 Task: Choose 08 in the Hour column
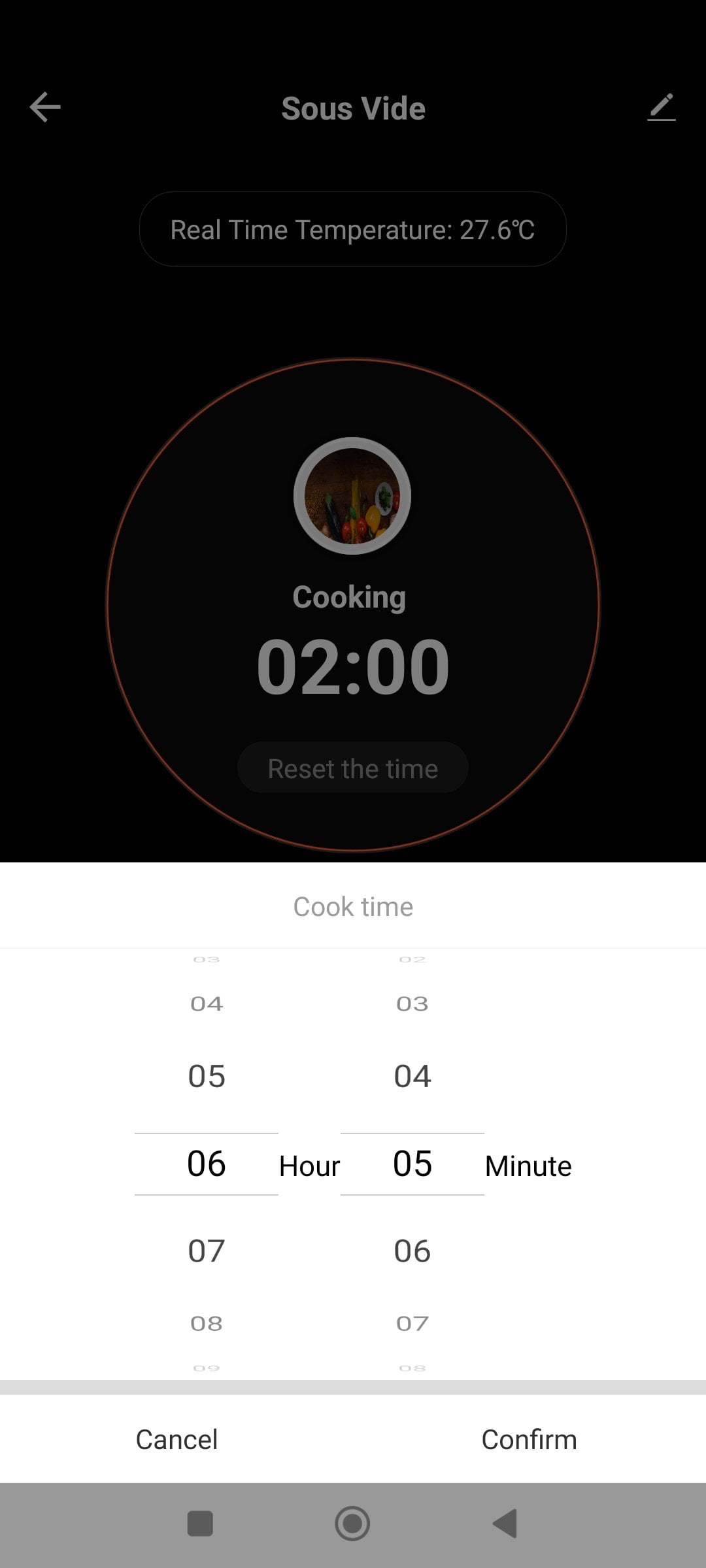coord(207,1324)
